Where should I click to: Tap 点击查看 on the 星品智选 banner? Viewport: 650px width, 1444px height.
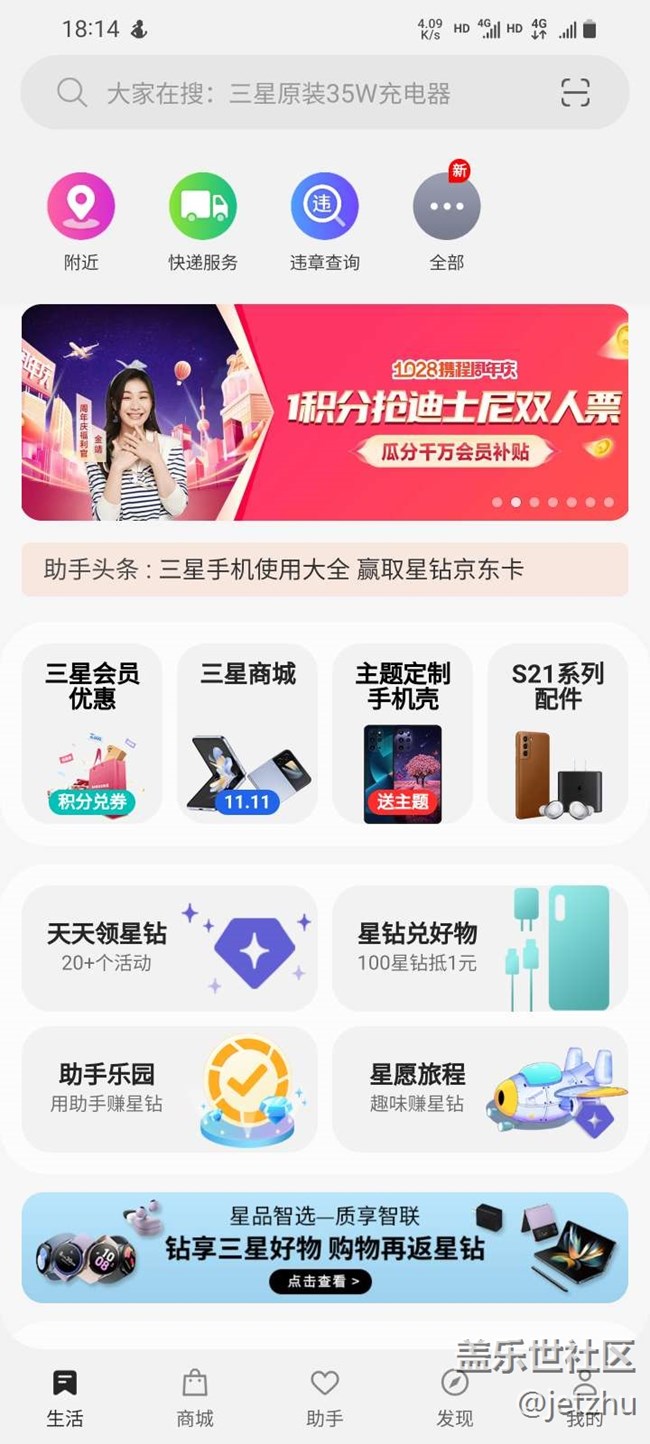320,1281
